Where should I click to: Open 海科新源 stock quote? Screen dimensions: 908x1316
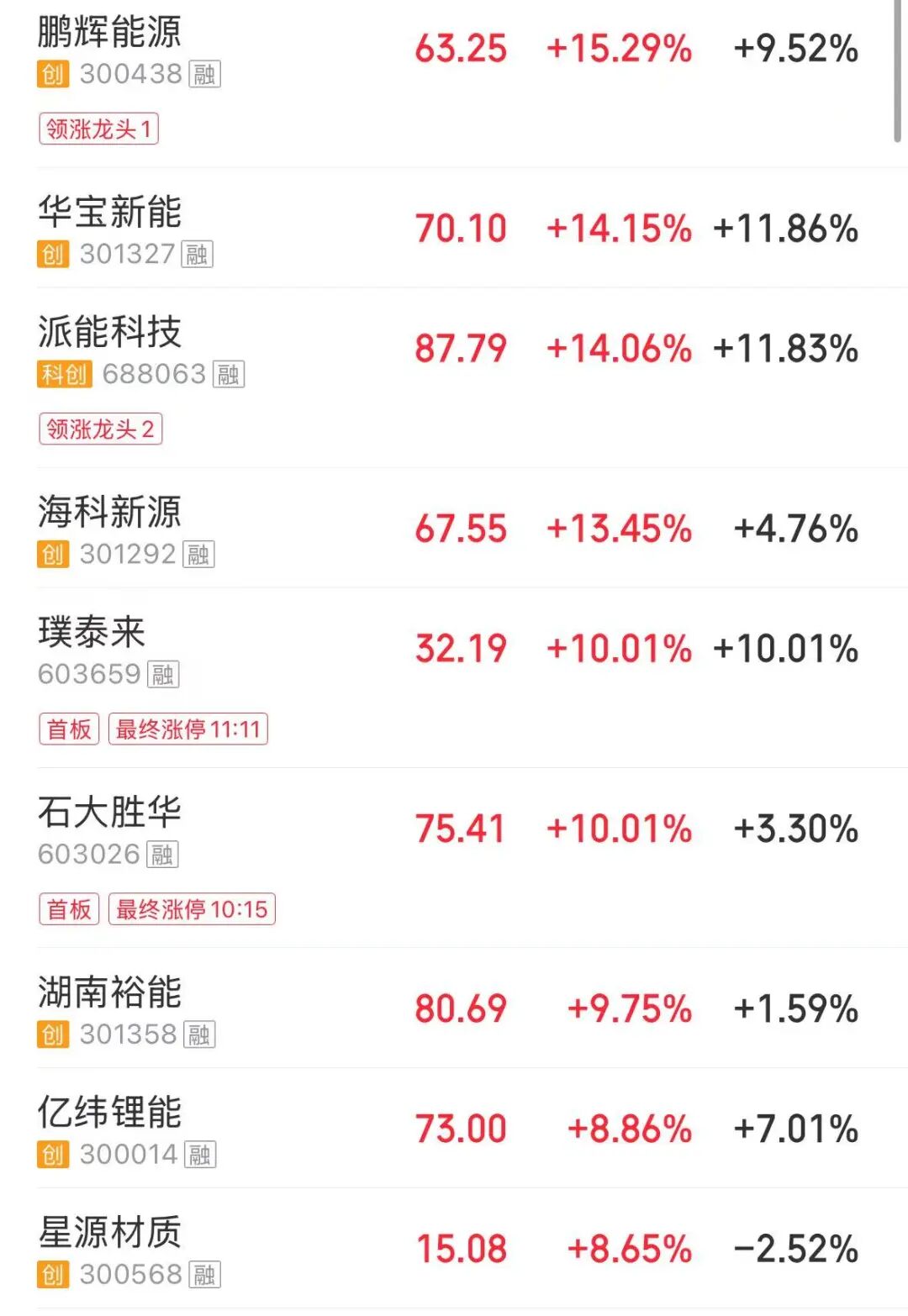point(109,513)
